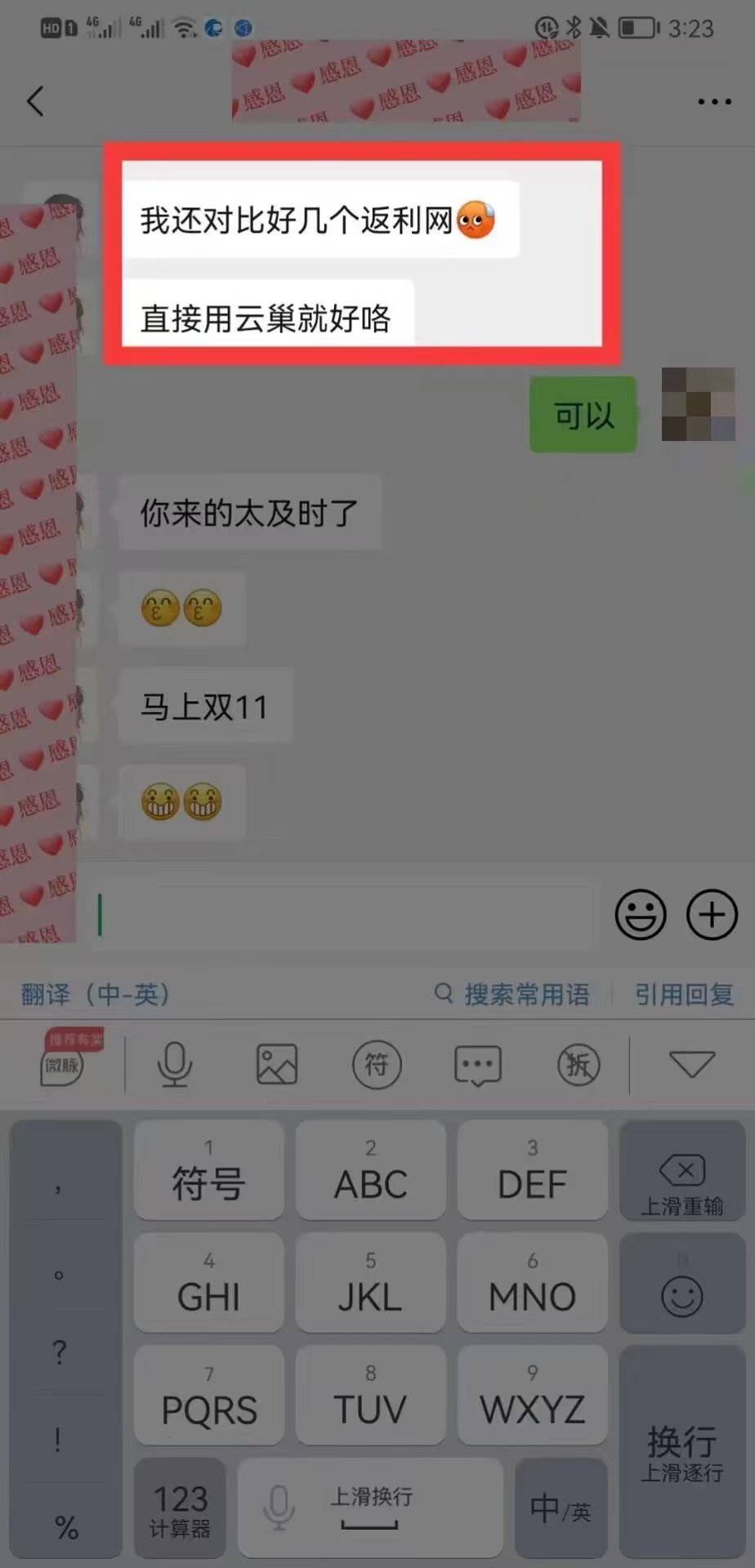
Task: Open 搜索常用语 phrase search
Action: pyautogui.click(x=513, y=994)
